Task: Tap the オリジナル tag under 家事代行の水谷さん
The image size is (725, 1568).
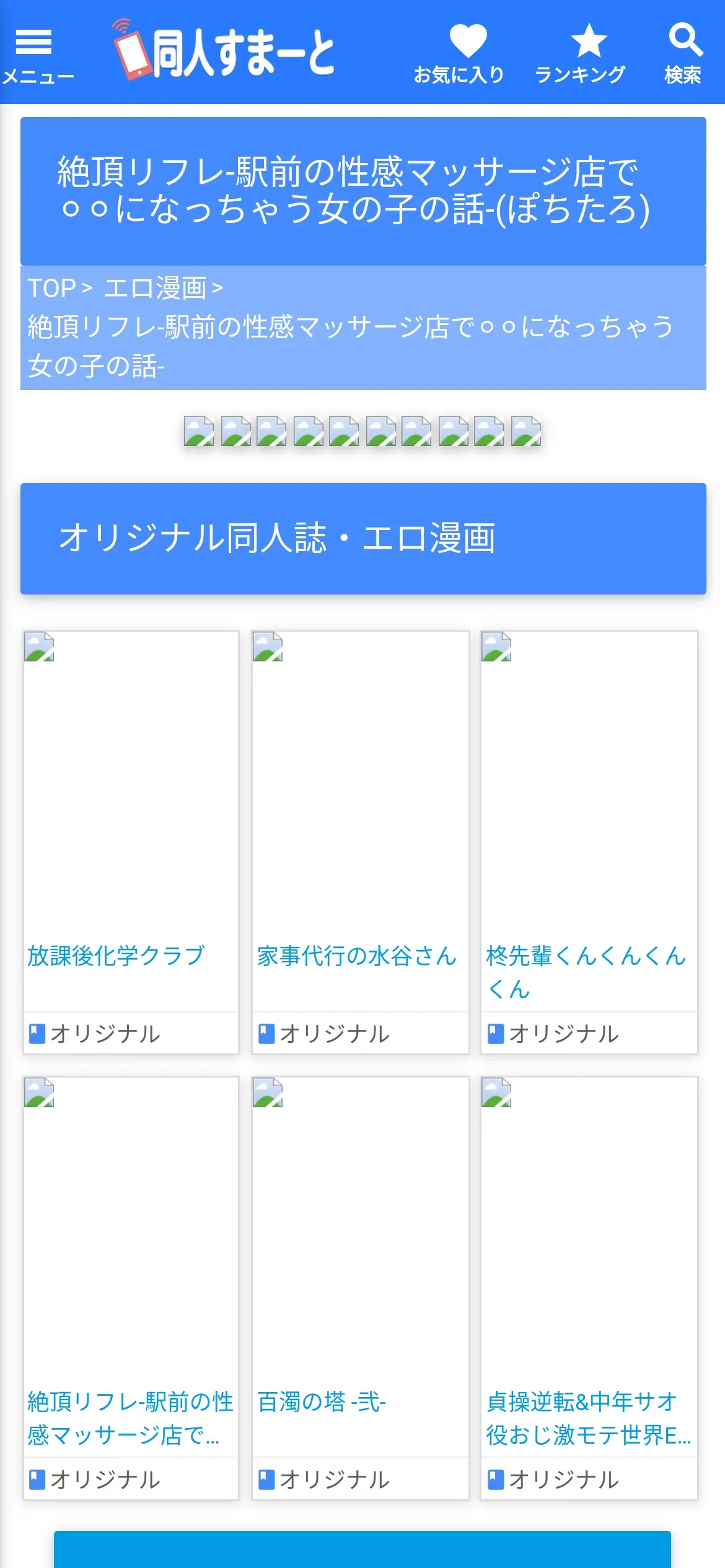Action: coord(326,1034)
